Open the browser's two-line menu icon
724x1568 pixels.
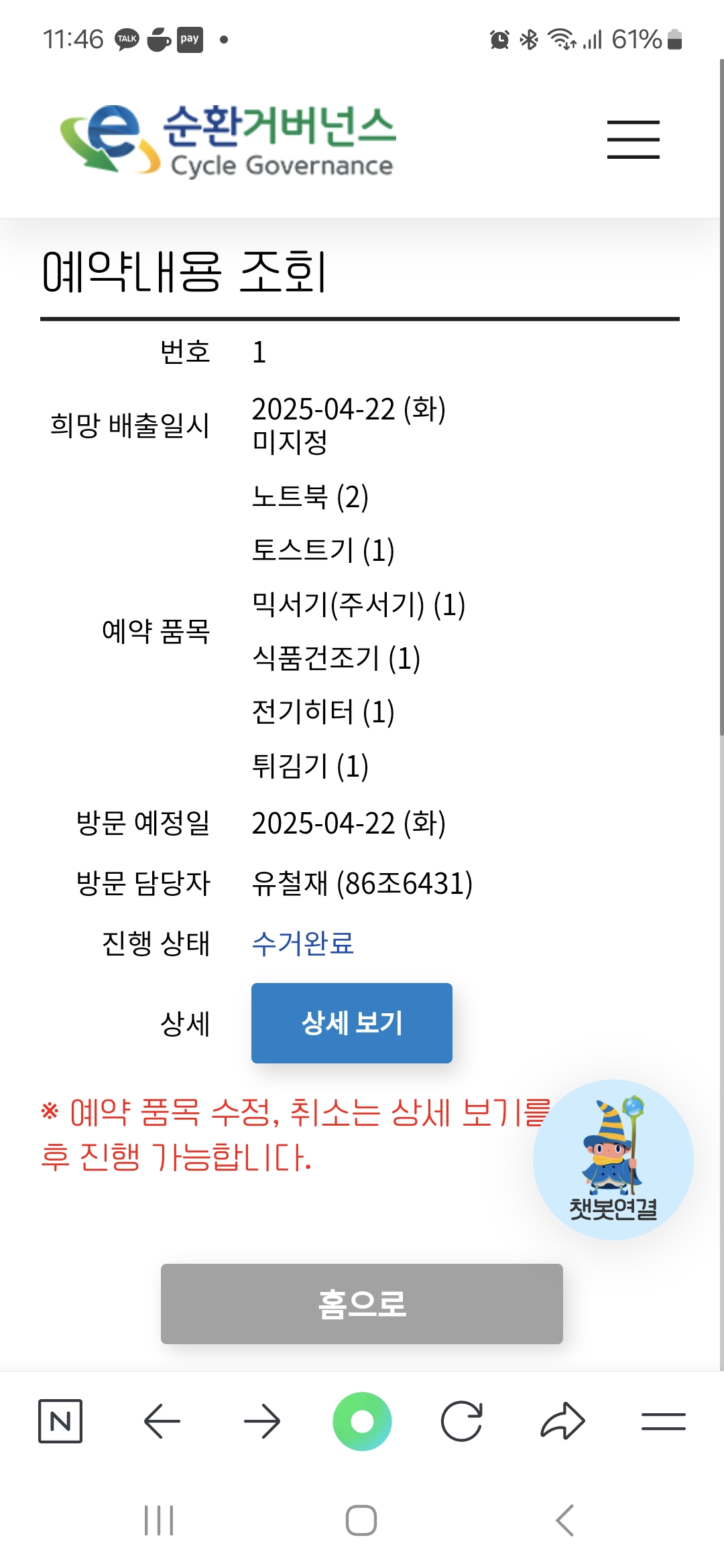pyautogui.click(x=663, y=1421)
